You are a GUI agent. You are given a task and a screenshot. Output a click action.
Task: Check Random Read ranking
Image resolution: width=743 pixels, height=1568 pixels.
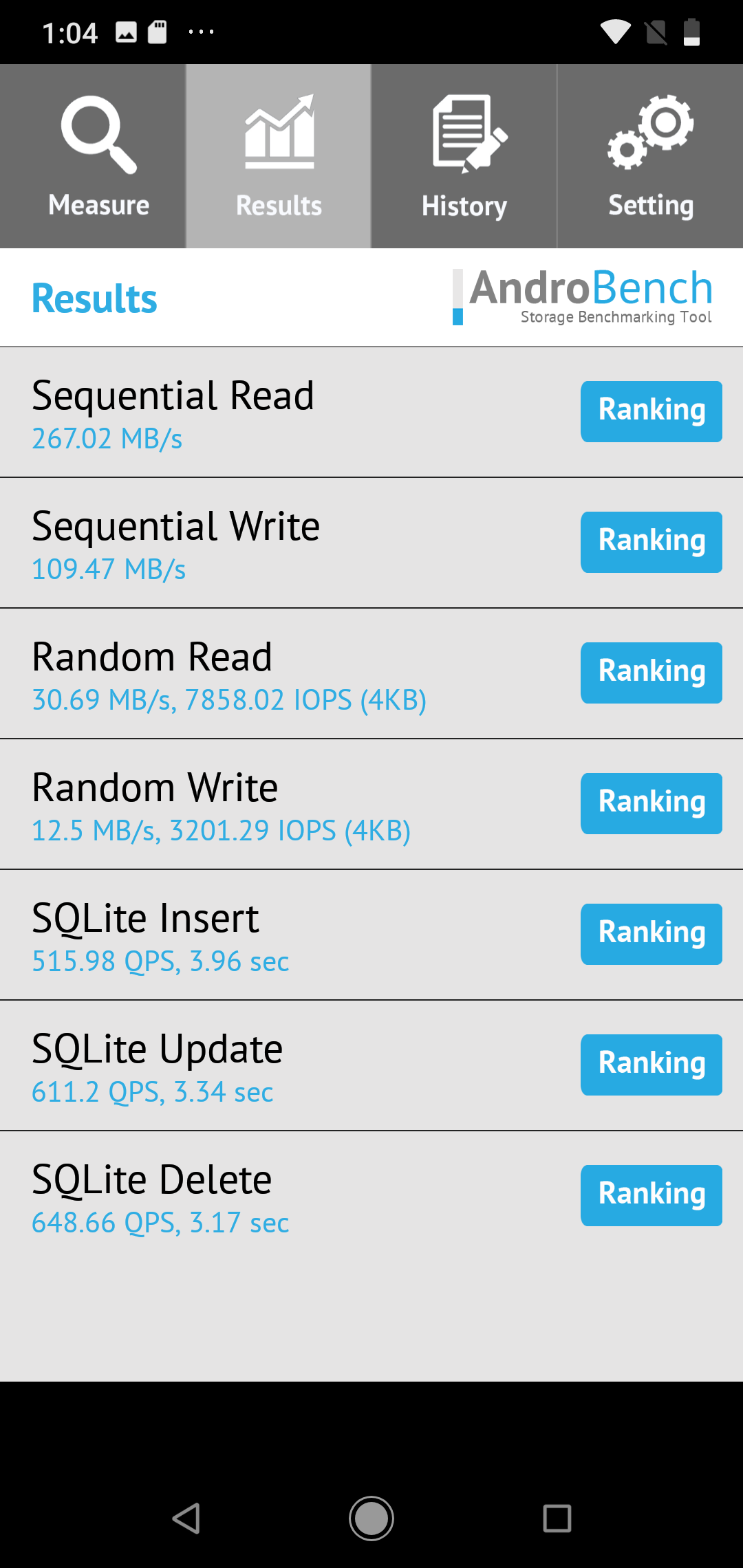point(651,673)
